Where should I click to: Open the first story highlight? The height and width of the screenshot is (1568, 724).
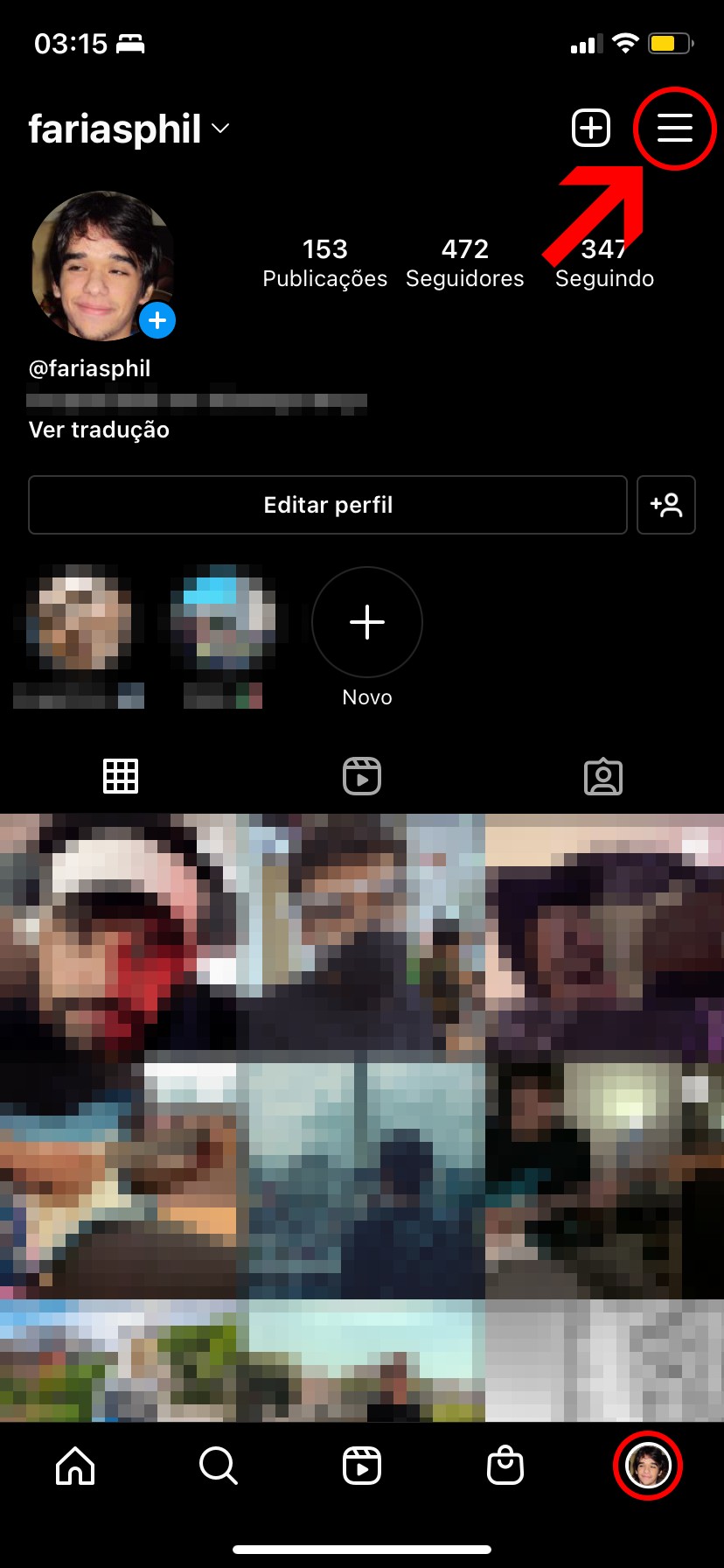point(79,619)
